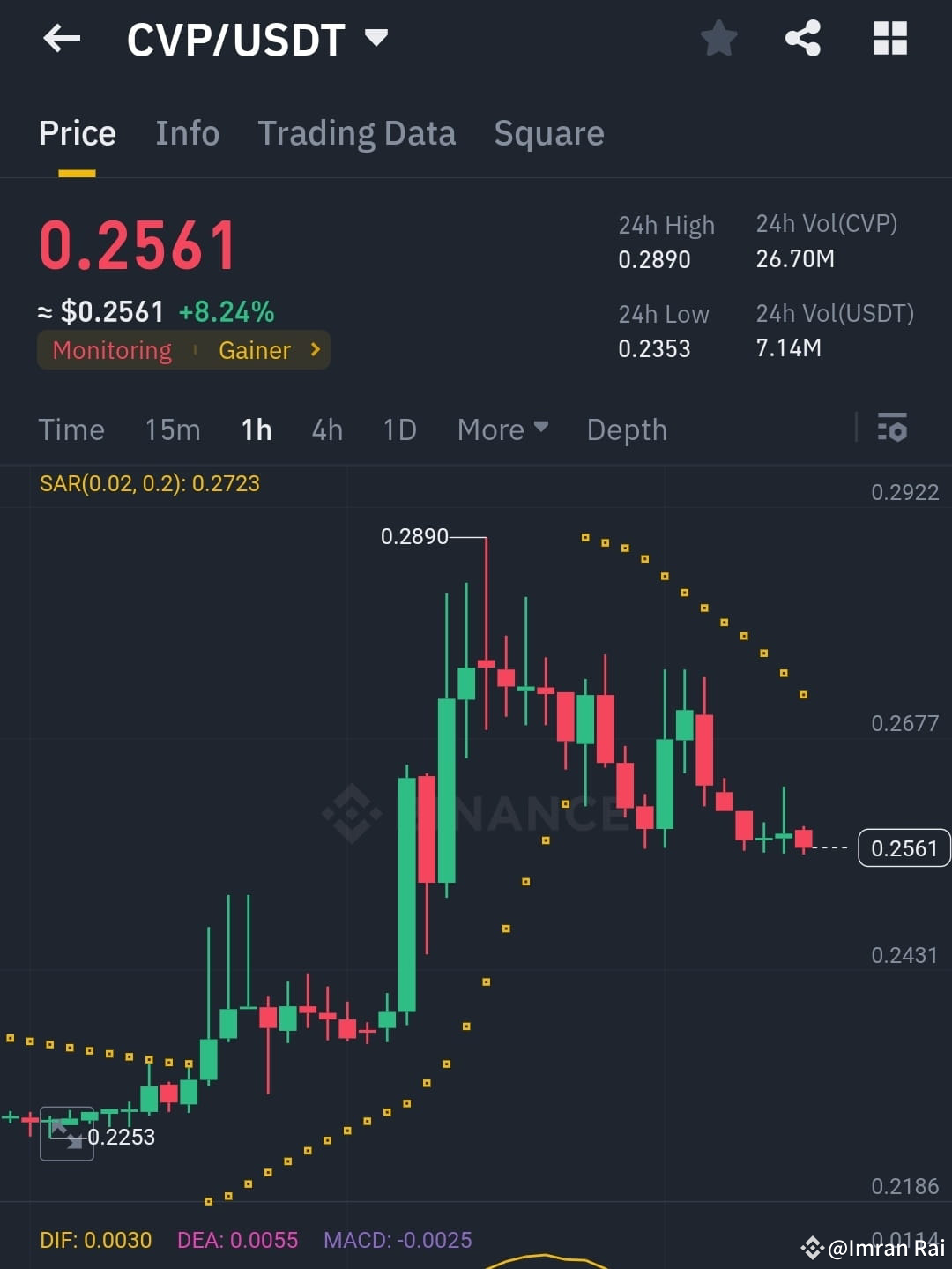Toggle the Monitoring tag filter

pyautogui.click(x=111, y=350)
